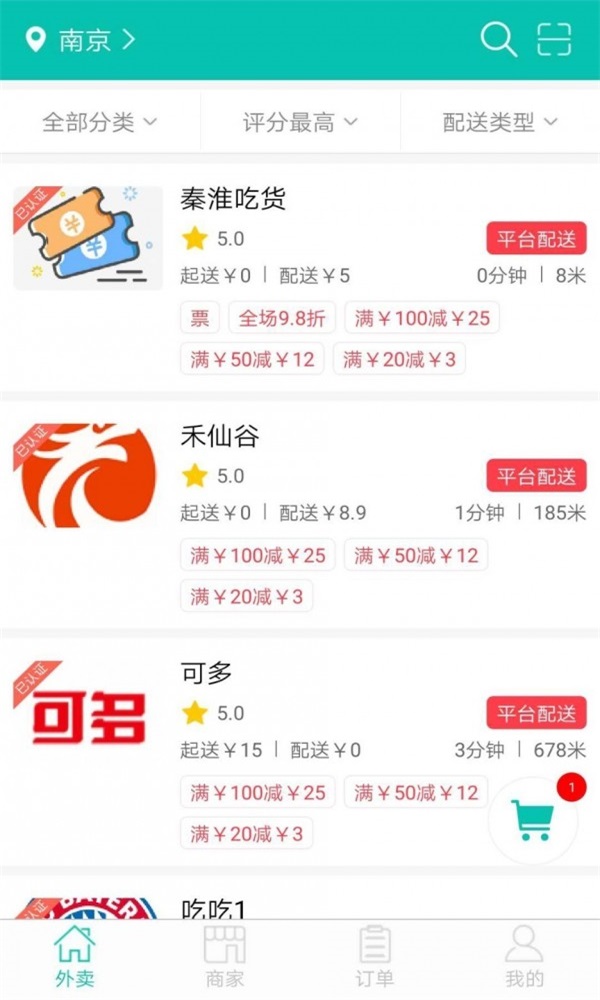Open the search icon in the header

click(498, 40)
